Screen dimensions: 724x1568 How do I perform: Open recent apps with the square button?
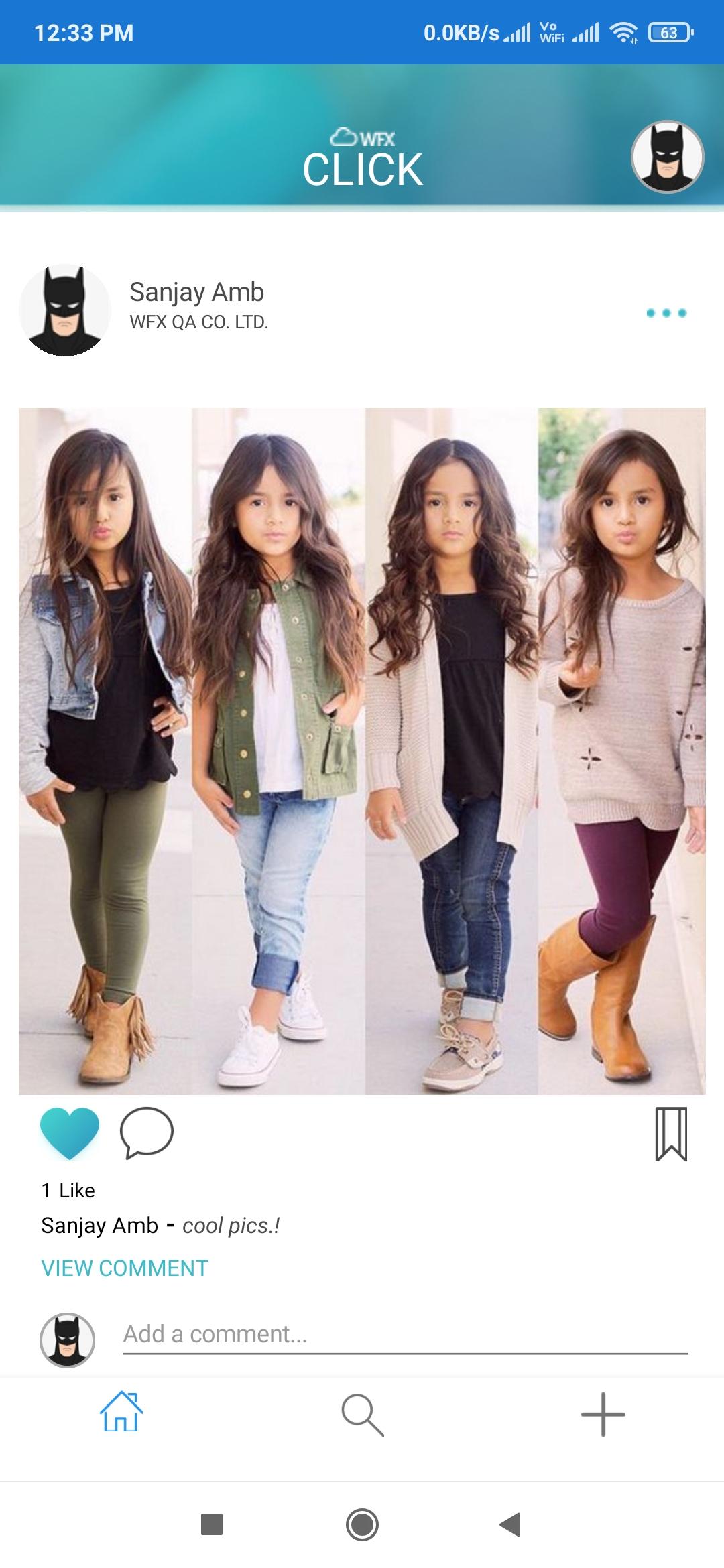pyautogui.click(x=212, y=1524)
